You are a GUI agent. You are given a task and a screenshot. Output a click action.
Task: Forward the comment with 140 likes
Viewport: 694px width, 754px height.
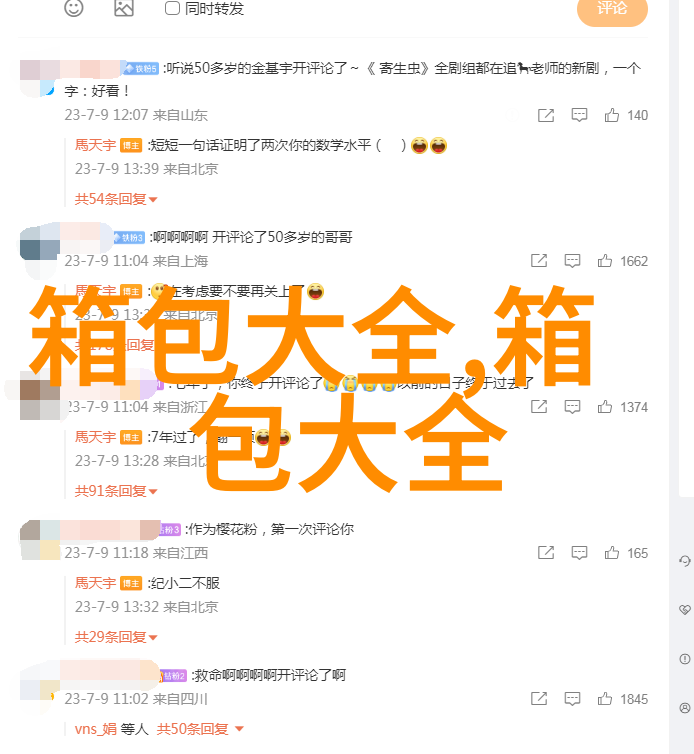tap(545, 115)
